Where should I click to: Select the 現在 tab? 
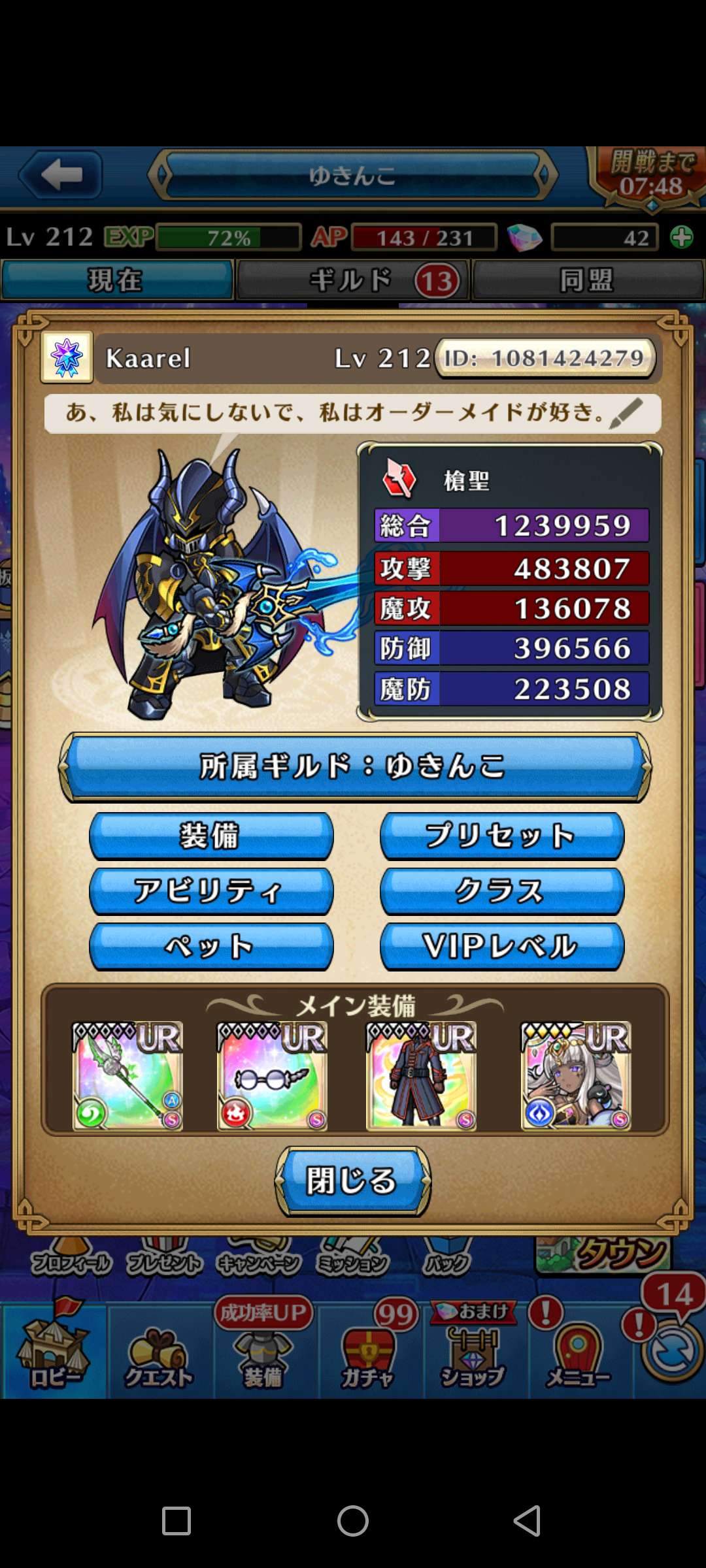pos(116,280)
